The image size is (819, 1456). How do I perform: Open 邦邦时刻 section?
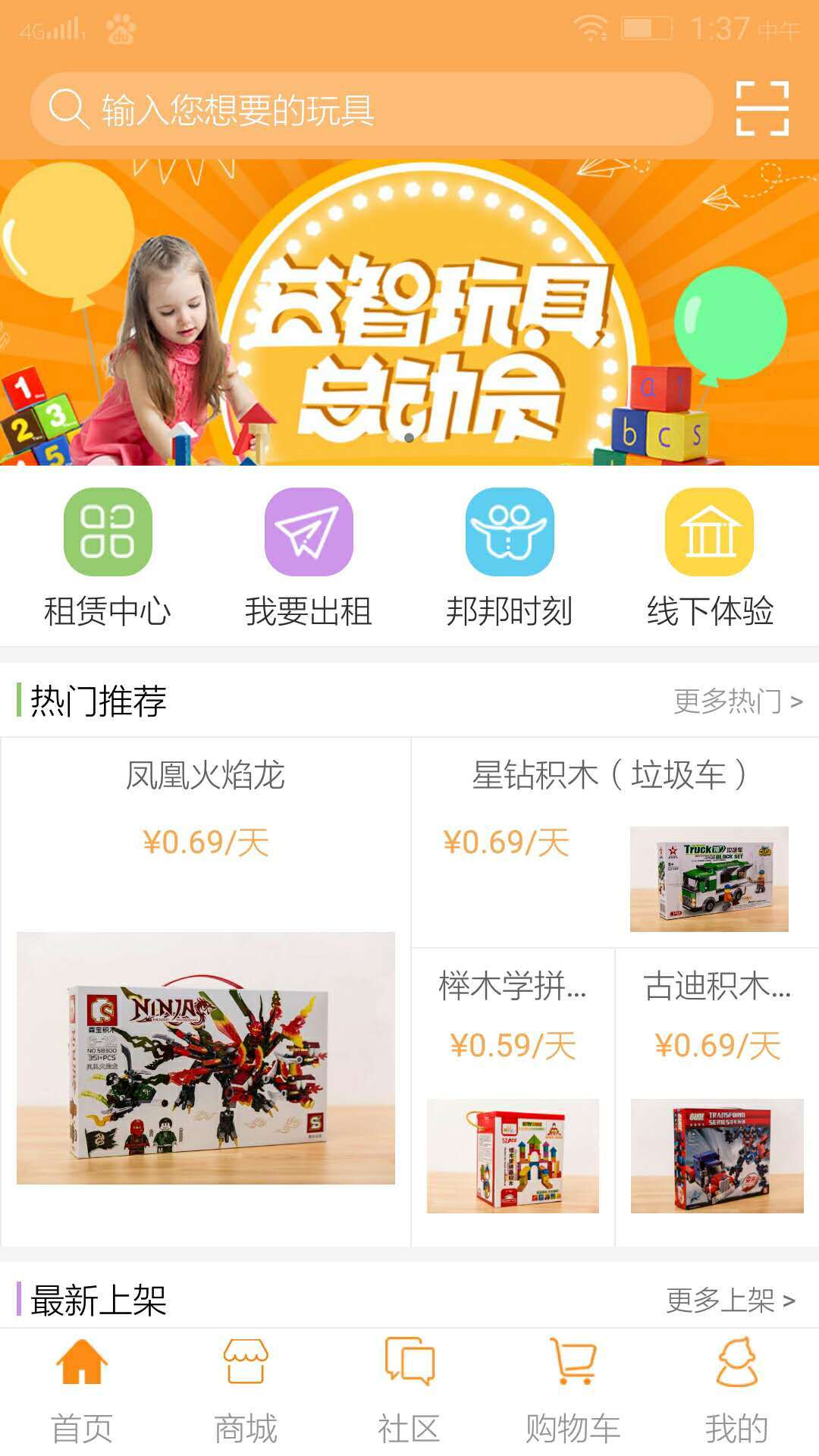[x=509, y=557]
